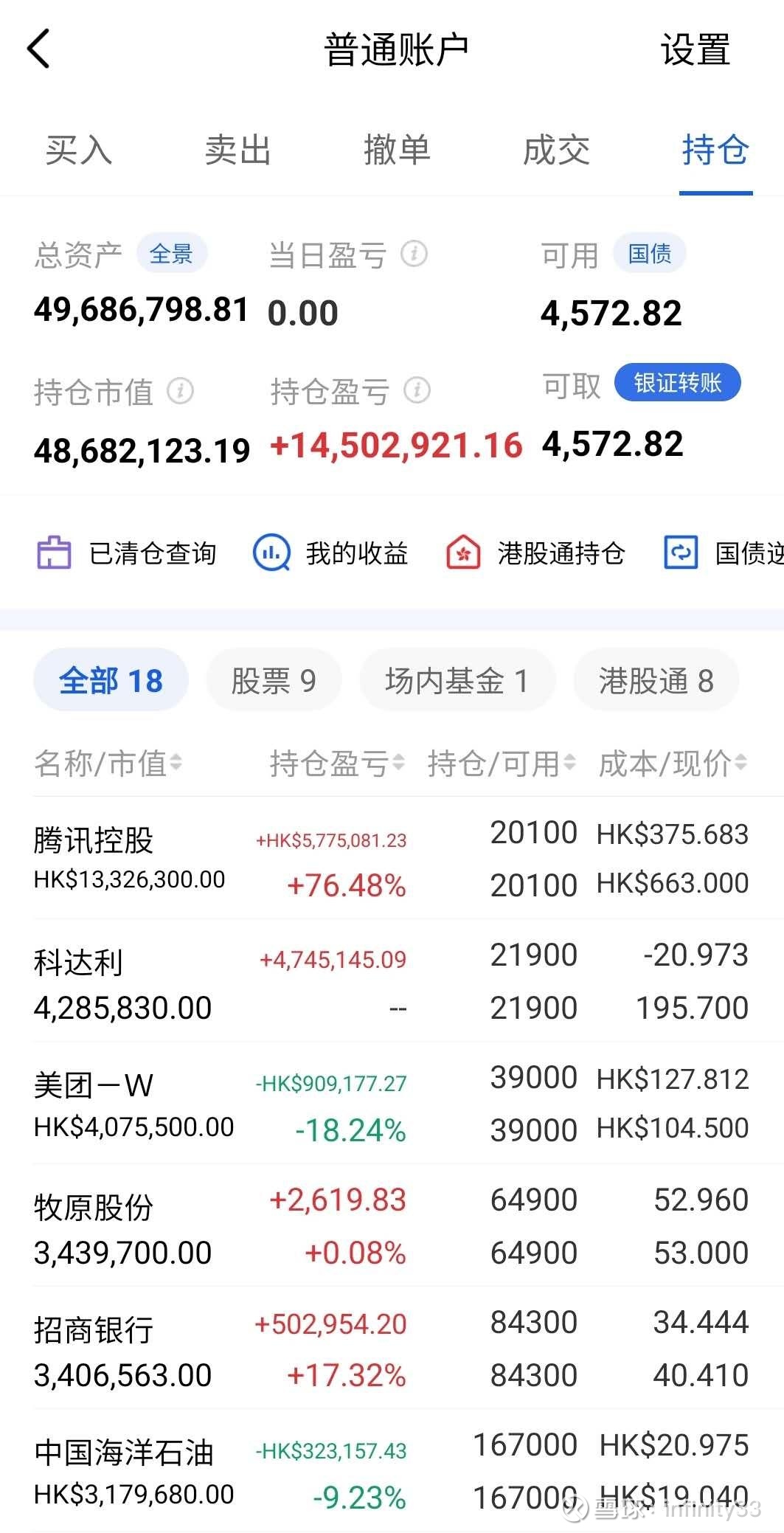This screenshot has height=1533, width=784.
Task: Open 设置 in the header
Action: 695,50
